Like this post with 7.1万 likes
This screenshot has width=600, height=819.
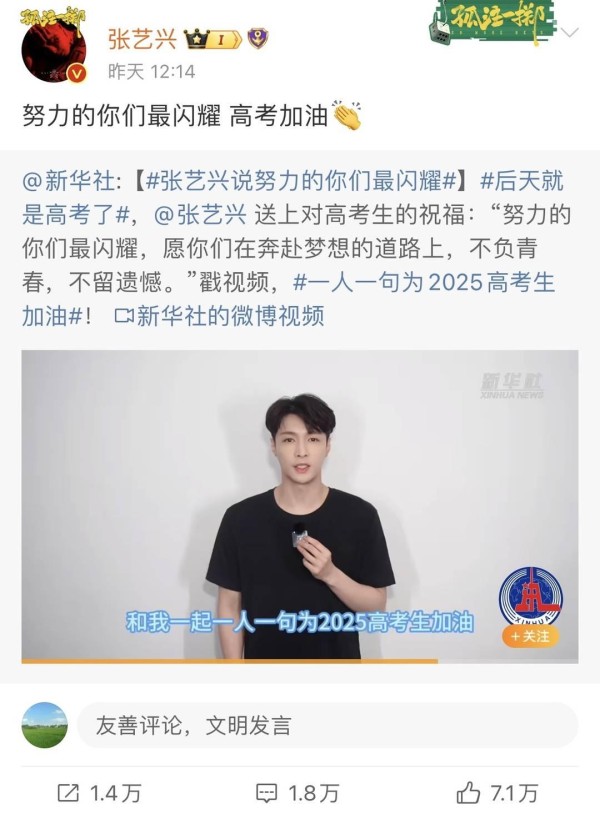(498, 793)
